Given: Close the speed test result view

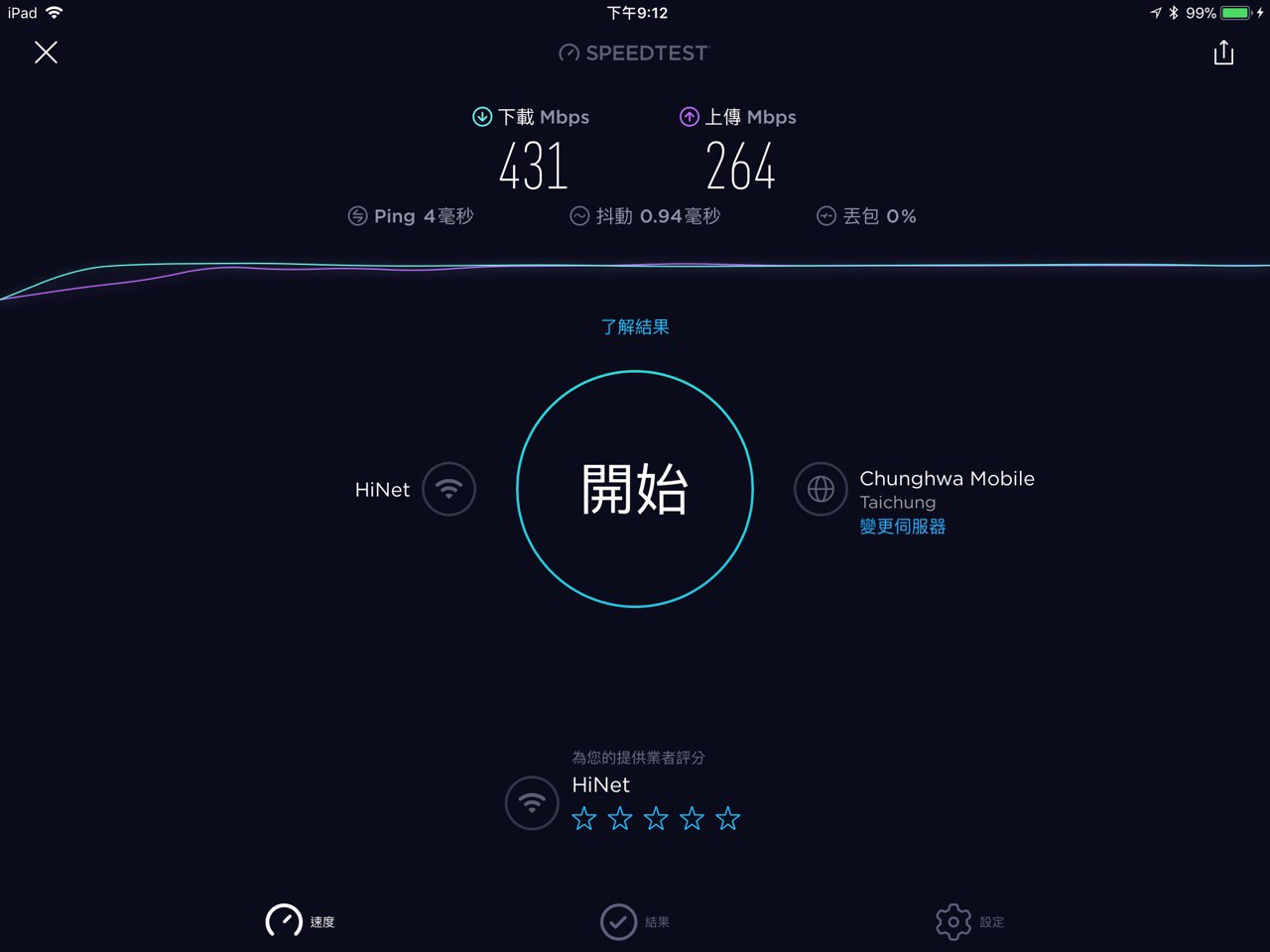Looking at the screenshot, I should pyautogui.click(x=46, y=53).
